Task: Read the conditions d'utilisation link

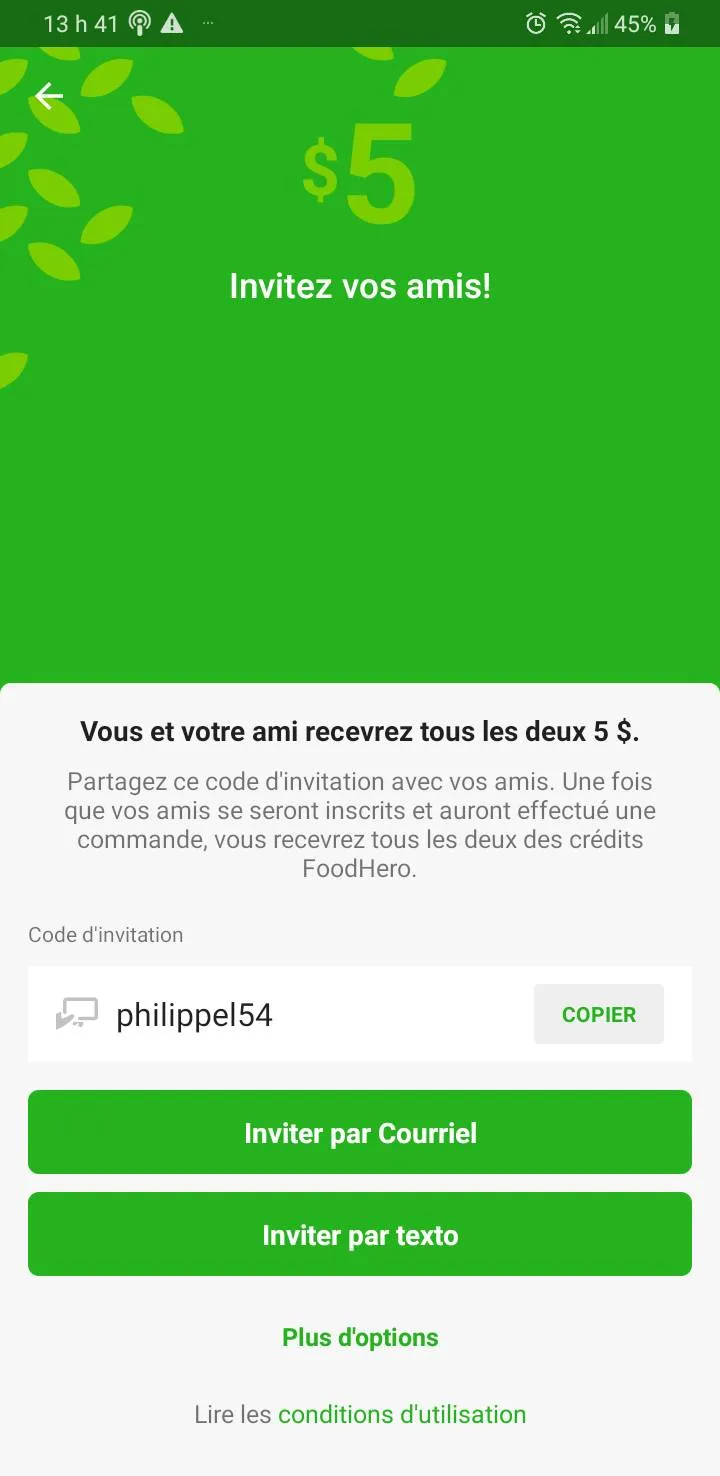Action: point(401,1414)
